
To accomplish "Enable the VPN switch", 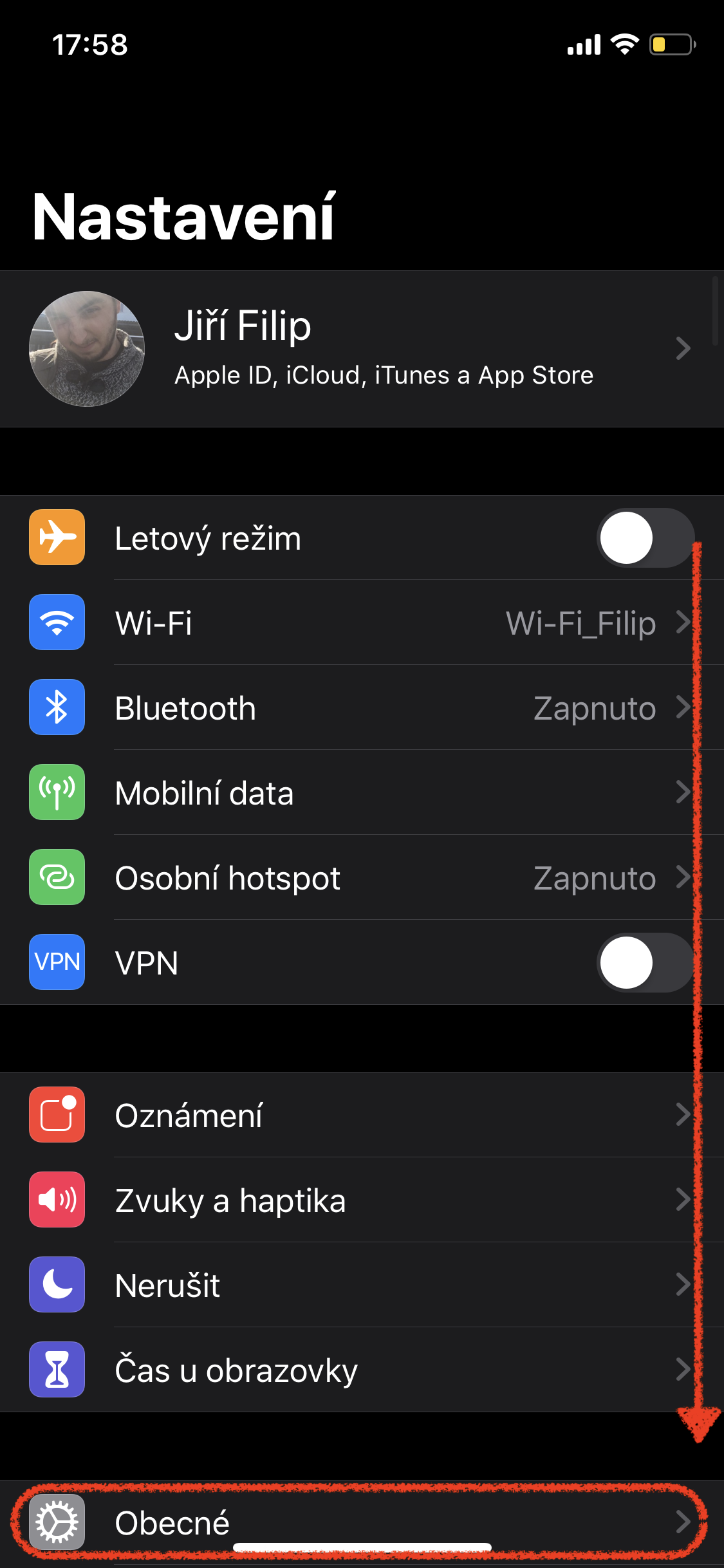I will [x=645, y=963].
